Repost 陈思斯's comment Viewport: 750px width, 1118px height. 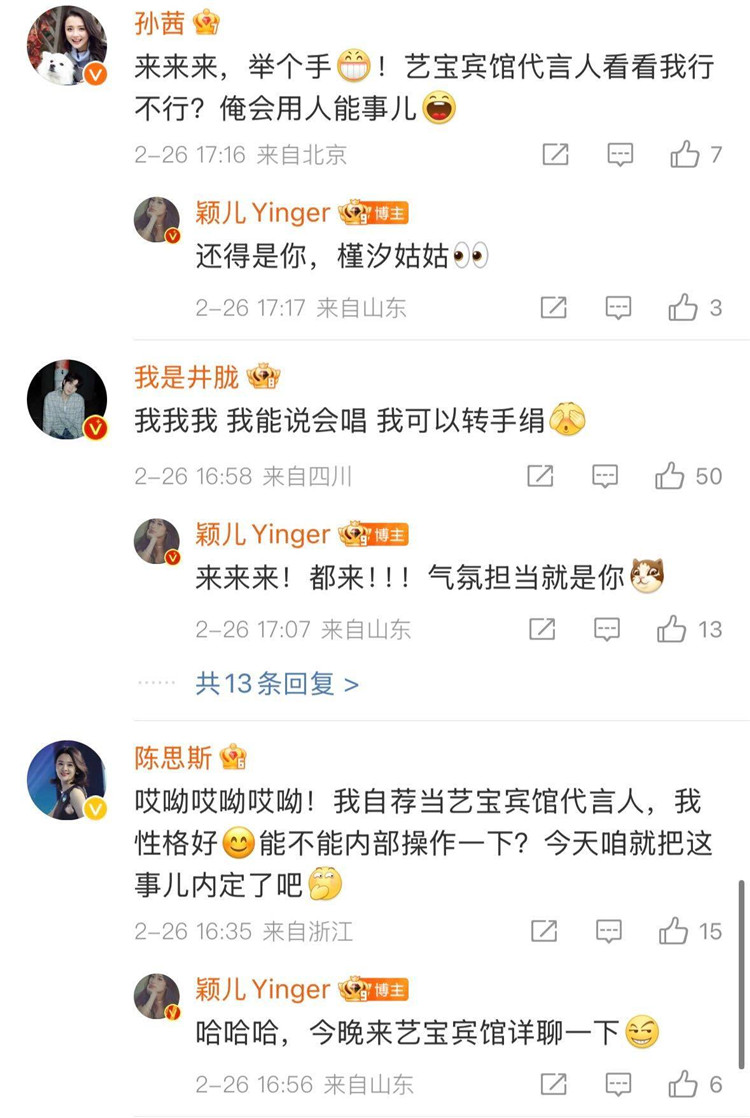pyautogui.click(x=544, y=932)
